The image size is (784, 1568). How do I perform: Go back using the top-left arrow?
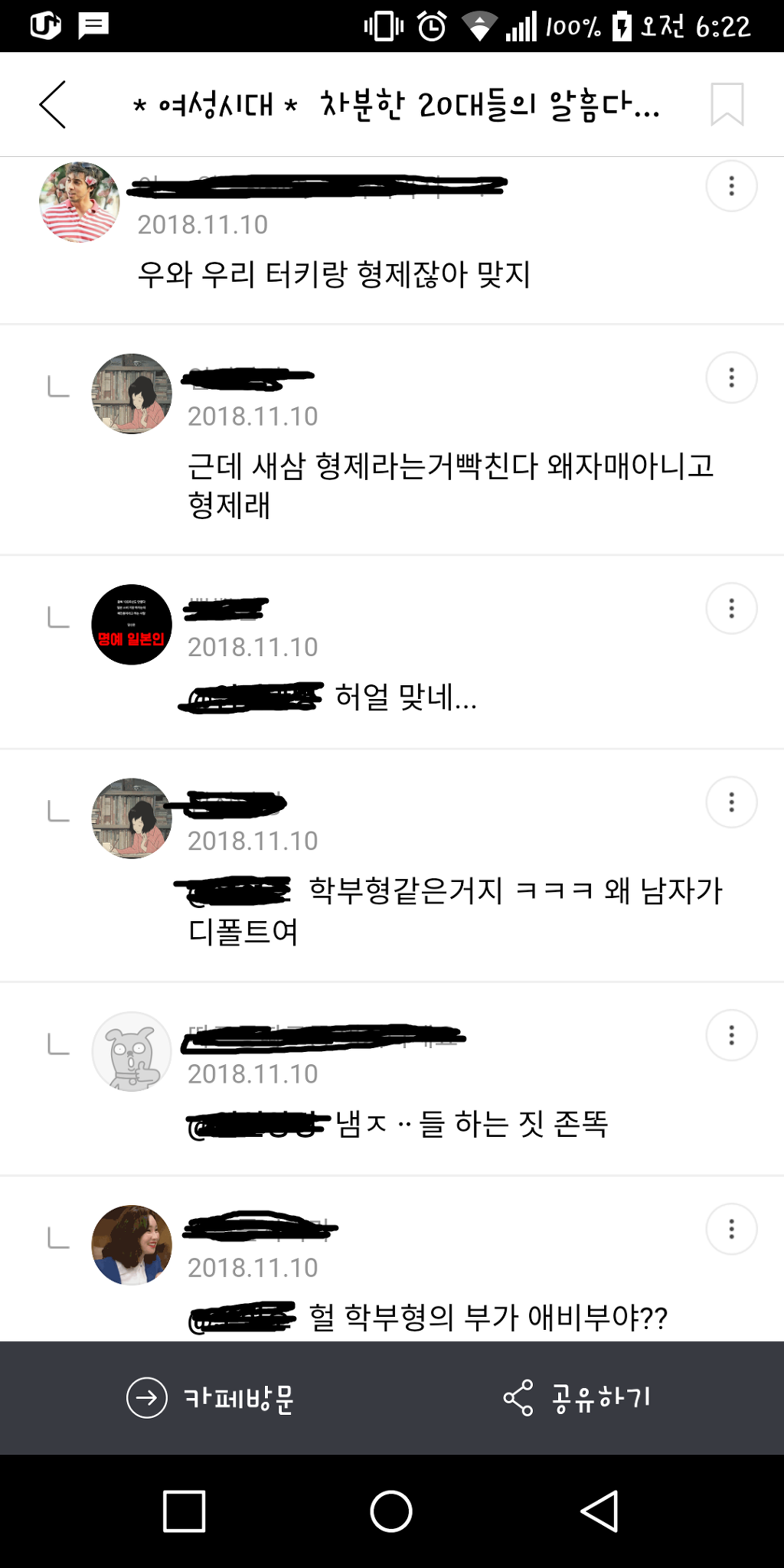[53, 104]
